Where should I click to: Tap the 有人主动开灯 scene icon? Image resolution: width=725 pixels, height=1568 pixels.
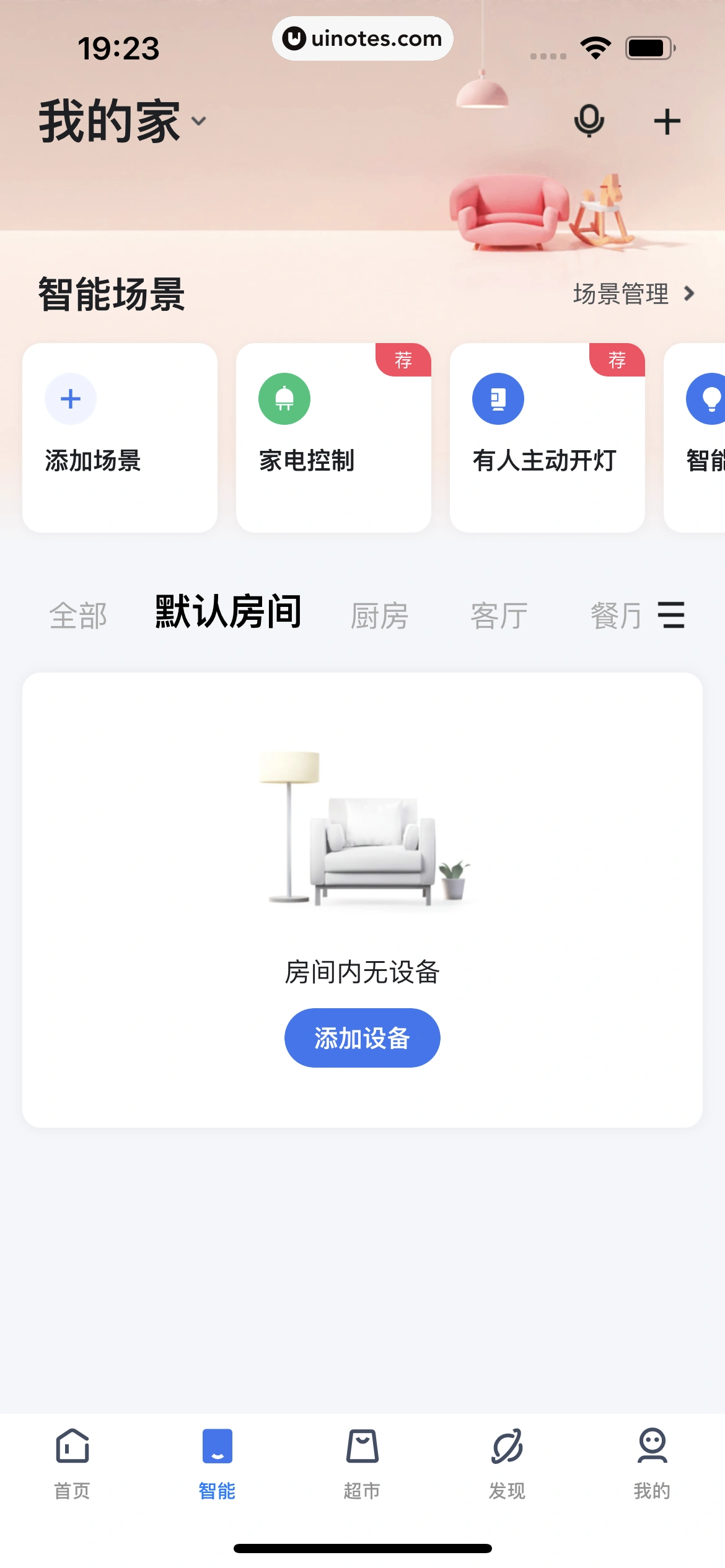[x=498, y=399]
